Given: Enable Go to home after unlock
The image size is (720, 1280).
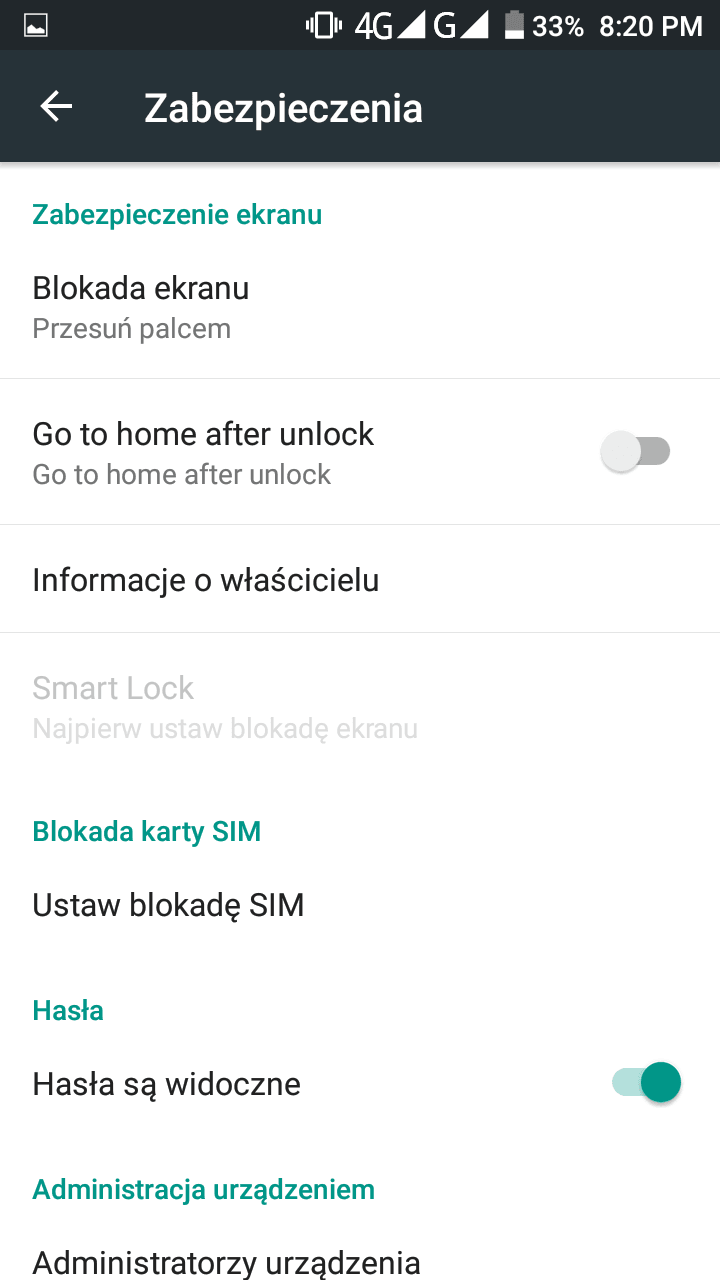Looking at the screenshot, I should (636, 452).
